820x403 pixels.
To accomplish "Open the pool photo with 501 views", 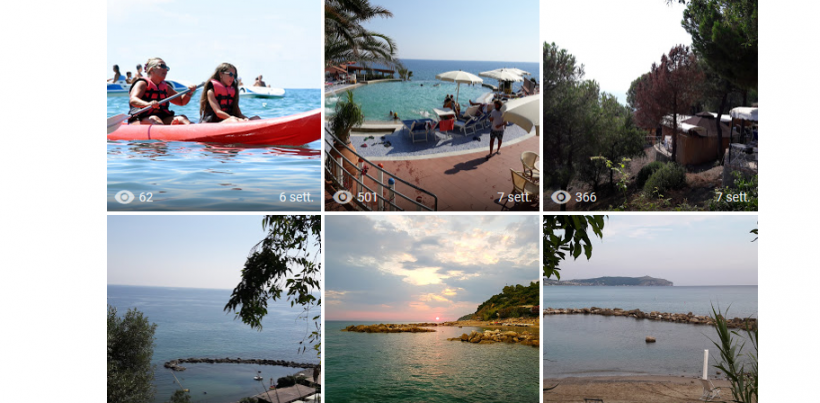I will [x=432, y=105].
